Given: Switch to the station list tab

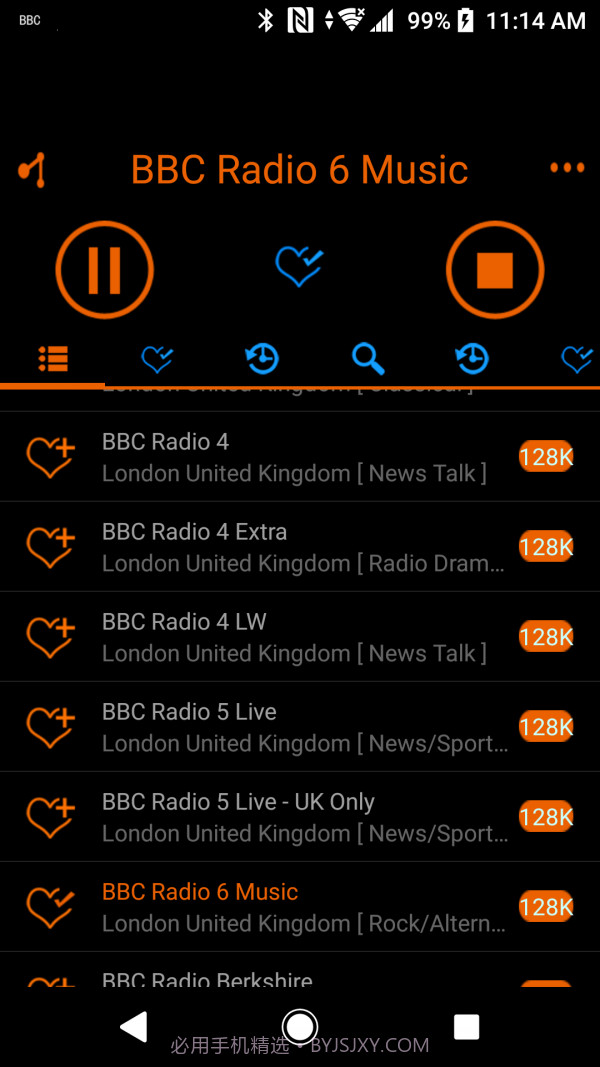Looking at the screenshot, I should pyautogui.click(x=53, y=357).
